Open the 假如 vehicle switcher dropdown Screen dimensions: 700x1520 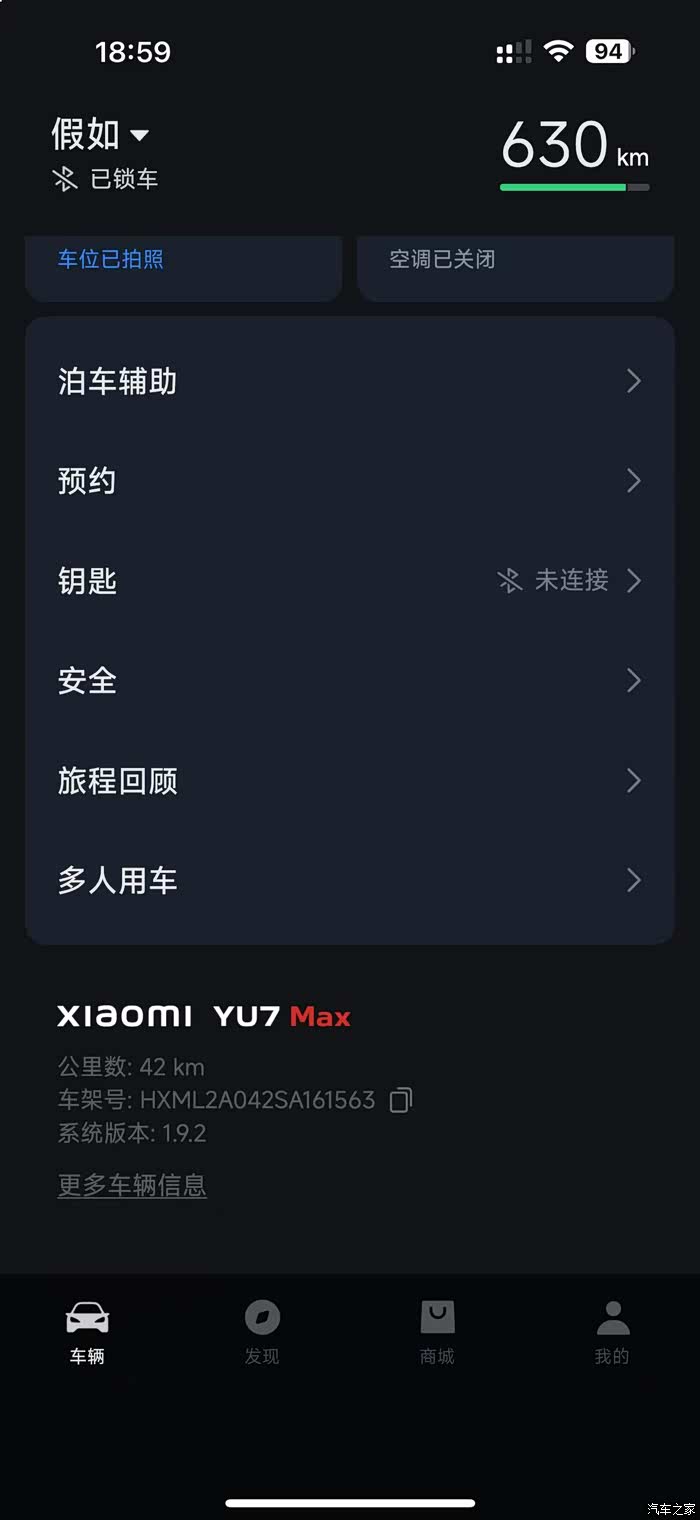[101, 135]
